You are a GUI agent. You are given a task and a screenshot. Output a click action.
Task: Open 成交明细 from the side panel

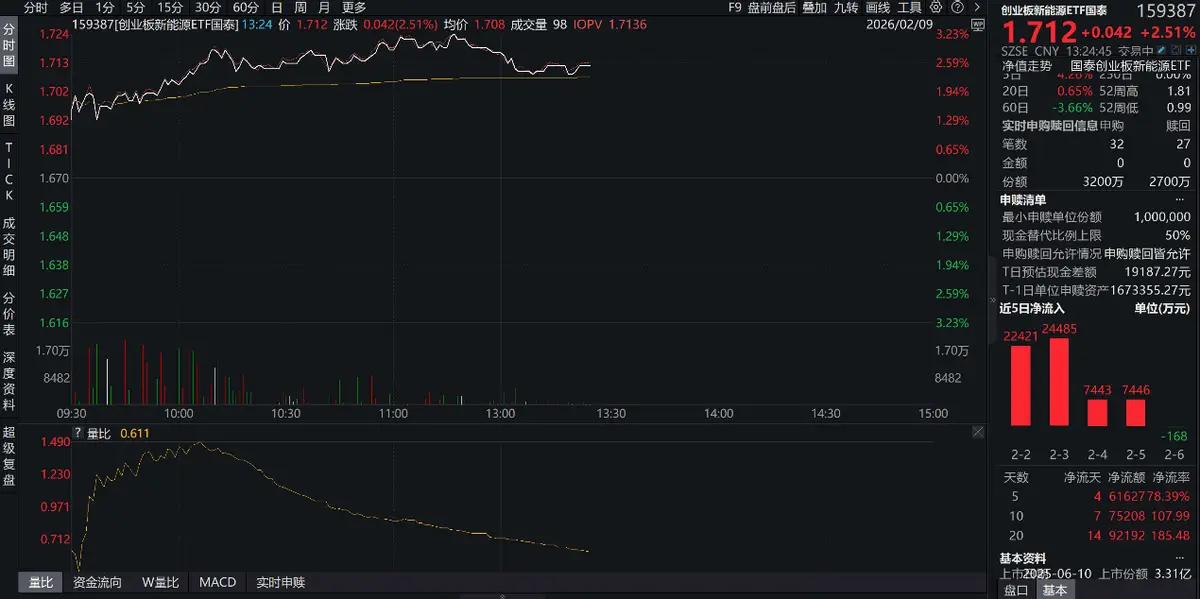(9, 248)
